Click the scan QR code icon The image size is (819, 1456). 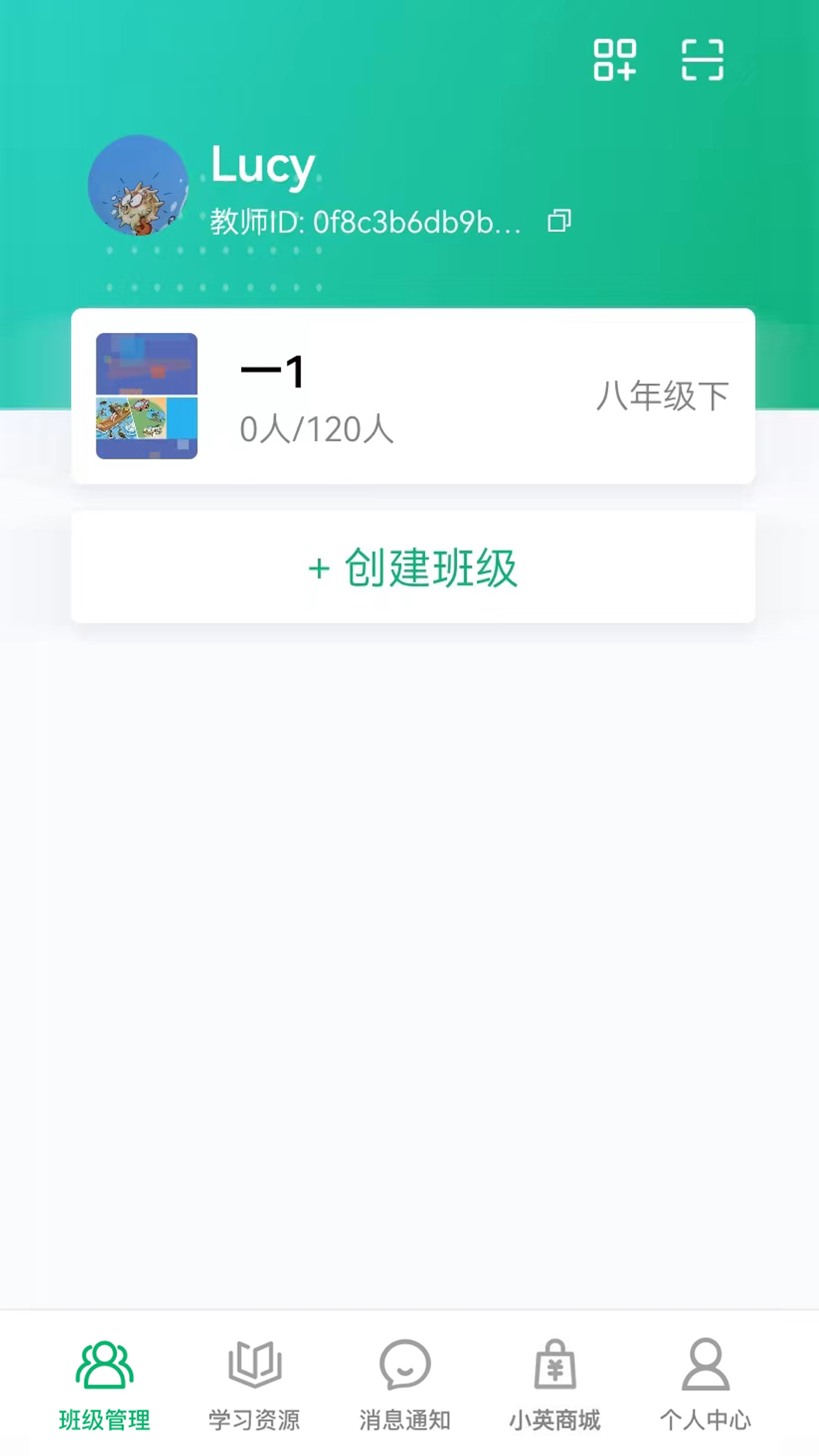coord(702,61)
